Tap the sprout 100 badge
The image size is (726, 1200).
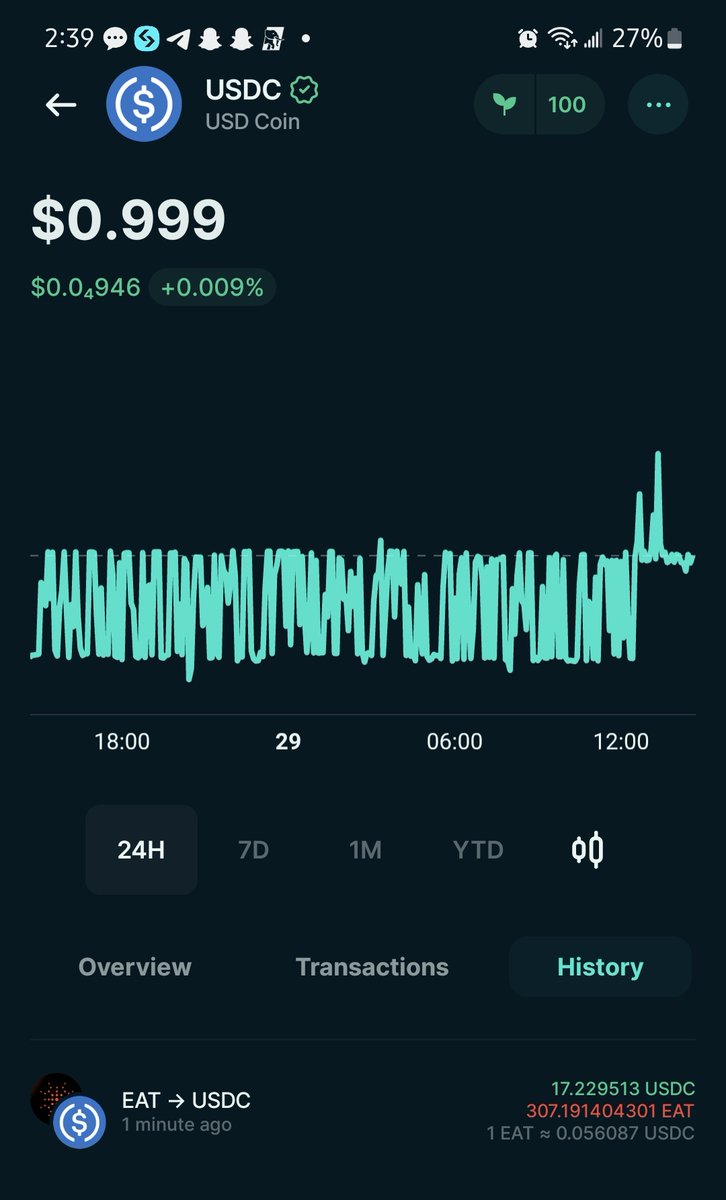[539, 104]
